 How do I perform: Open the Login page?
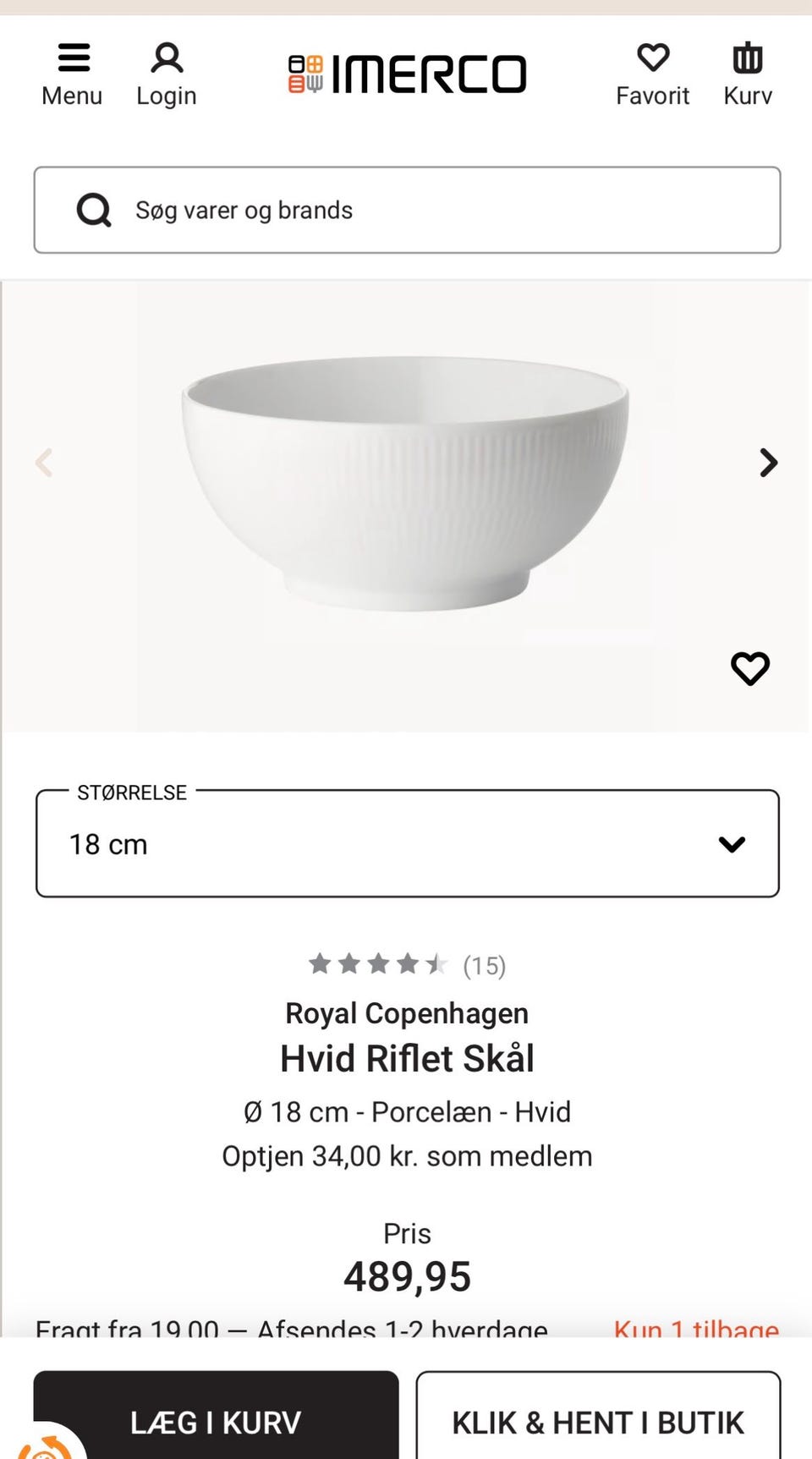click(167, 74)
